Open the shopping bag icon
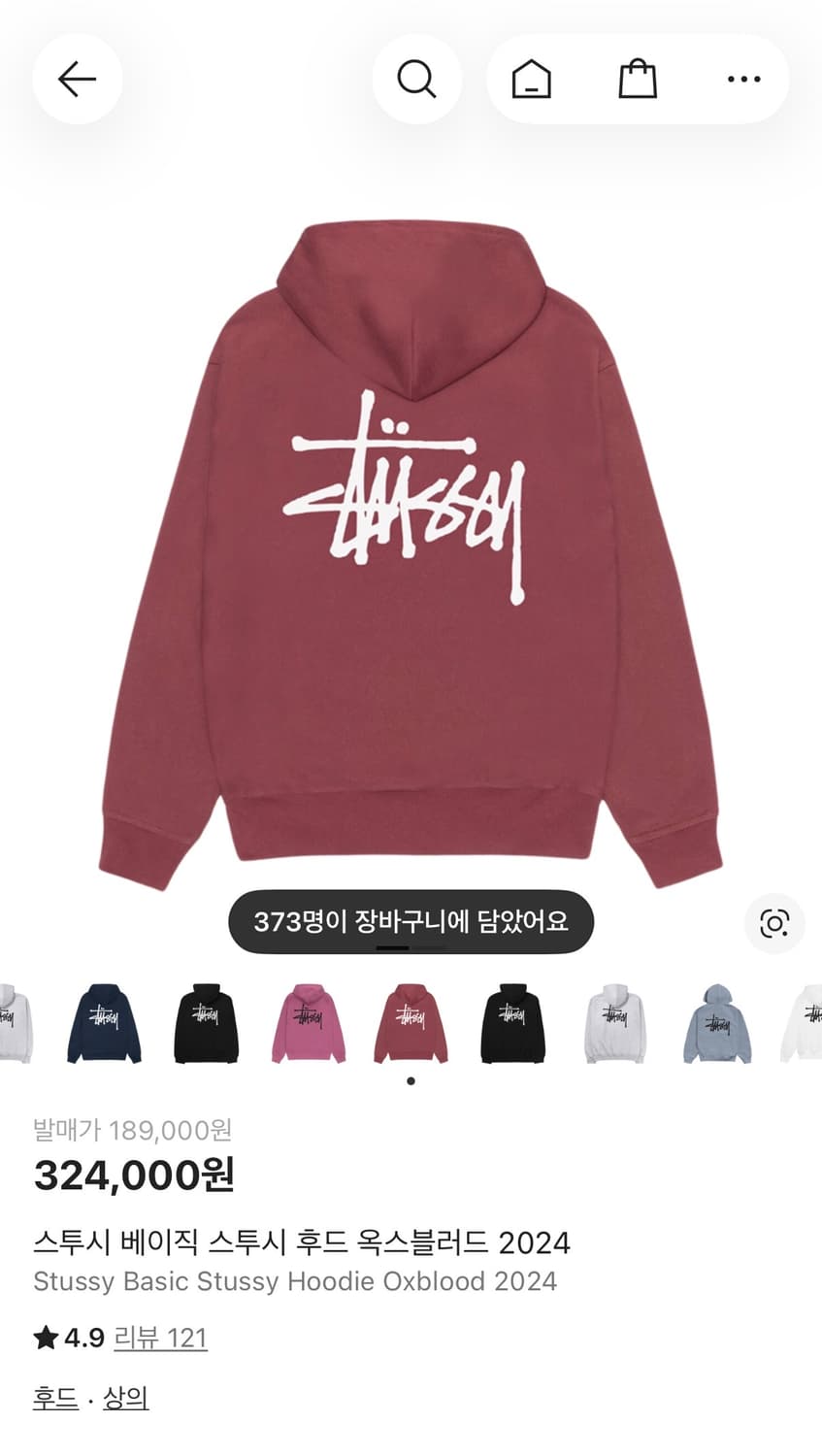The width and height of the screenshot is (822, 1456). pyautogui.click(x=636, y=80)
